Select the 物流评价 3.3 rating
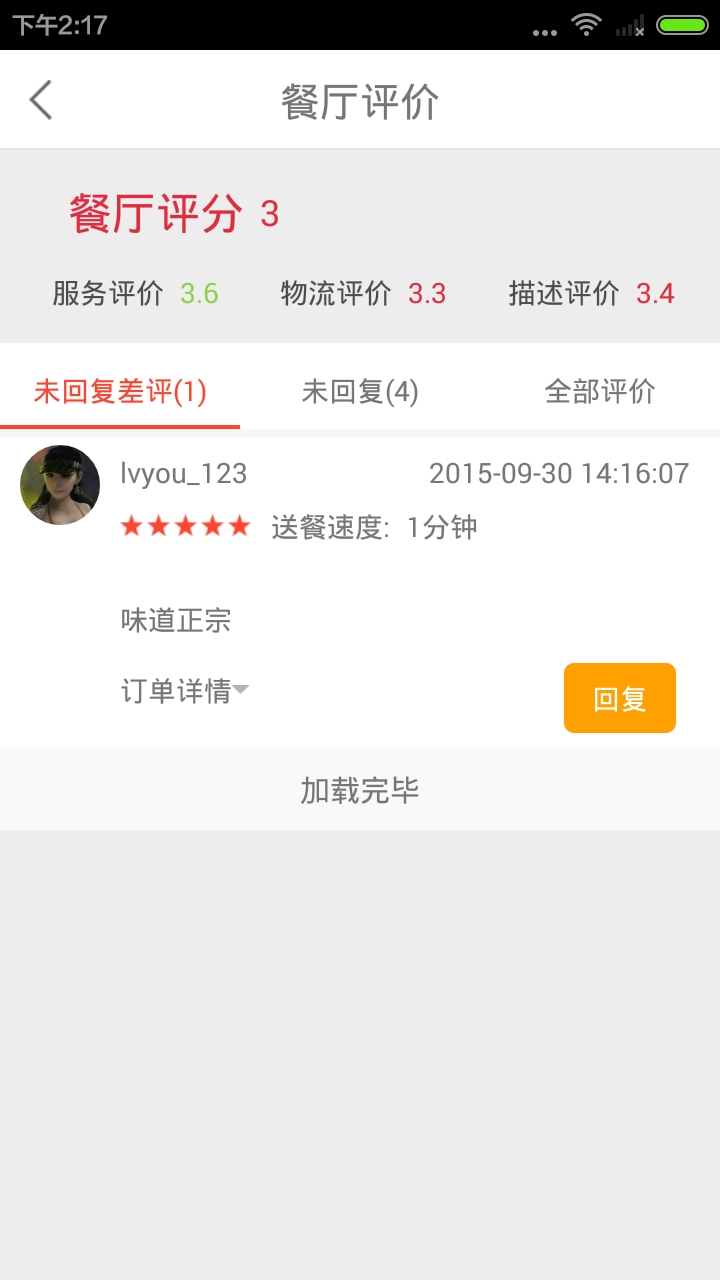Screen dimensions: 720x1280 click(x=367, y=294)
